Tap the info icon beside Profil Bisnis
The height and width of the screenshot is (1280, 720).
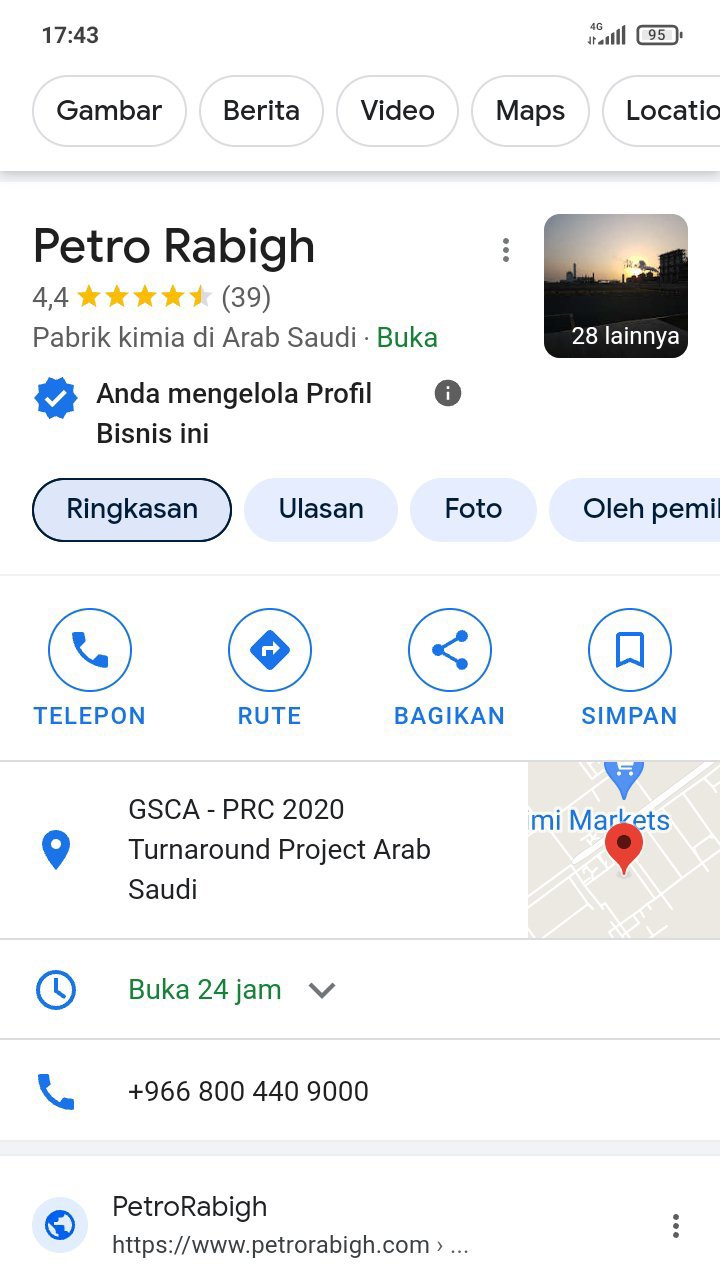click(448, 393)
